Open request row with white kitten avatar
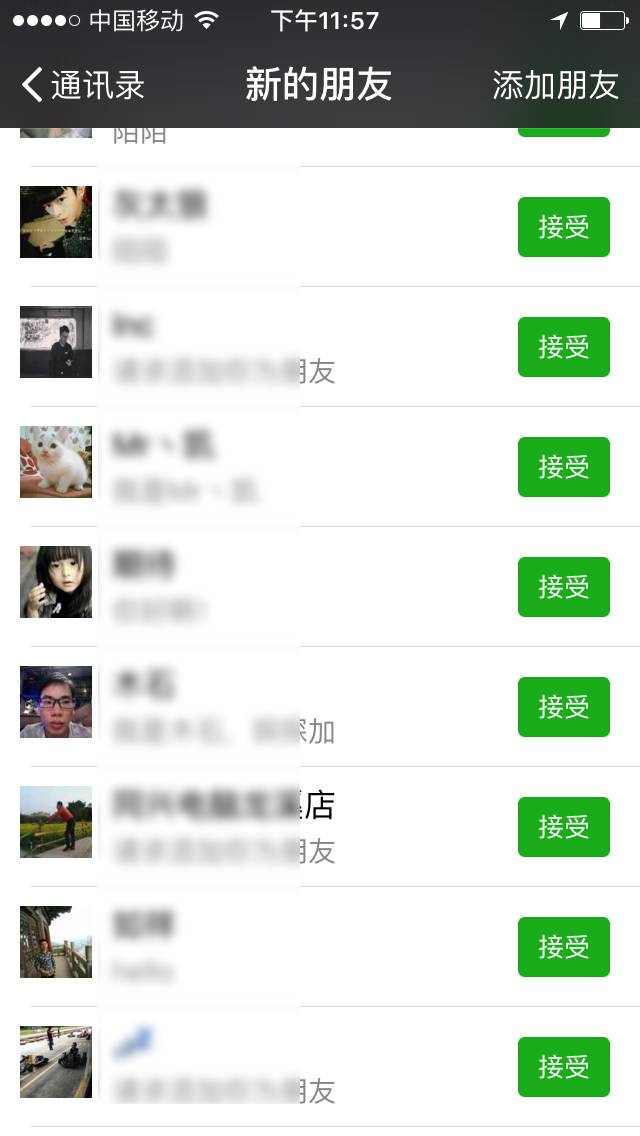Image resolution: width=640 pixels, height=1136 pixels. tap(300, 467)
